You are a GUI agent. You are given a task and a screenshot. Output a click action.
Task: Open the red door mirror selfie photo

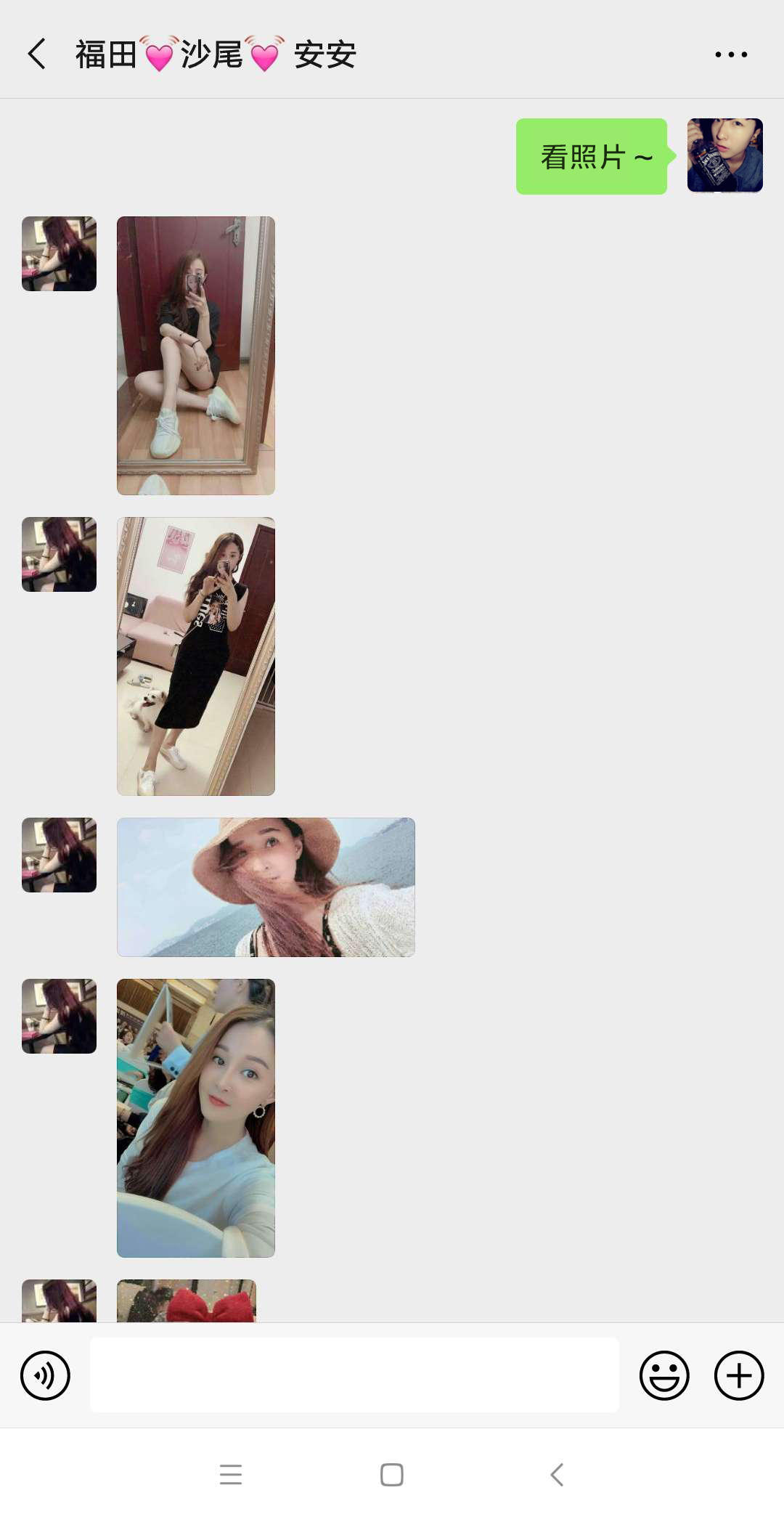(x=196, y=355)
